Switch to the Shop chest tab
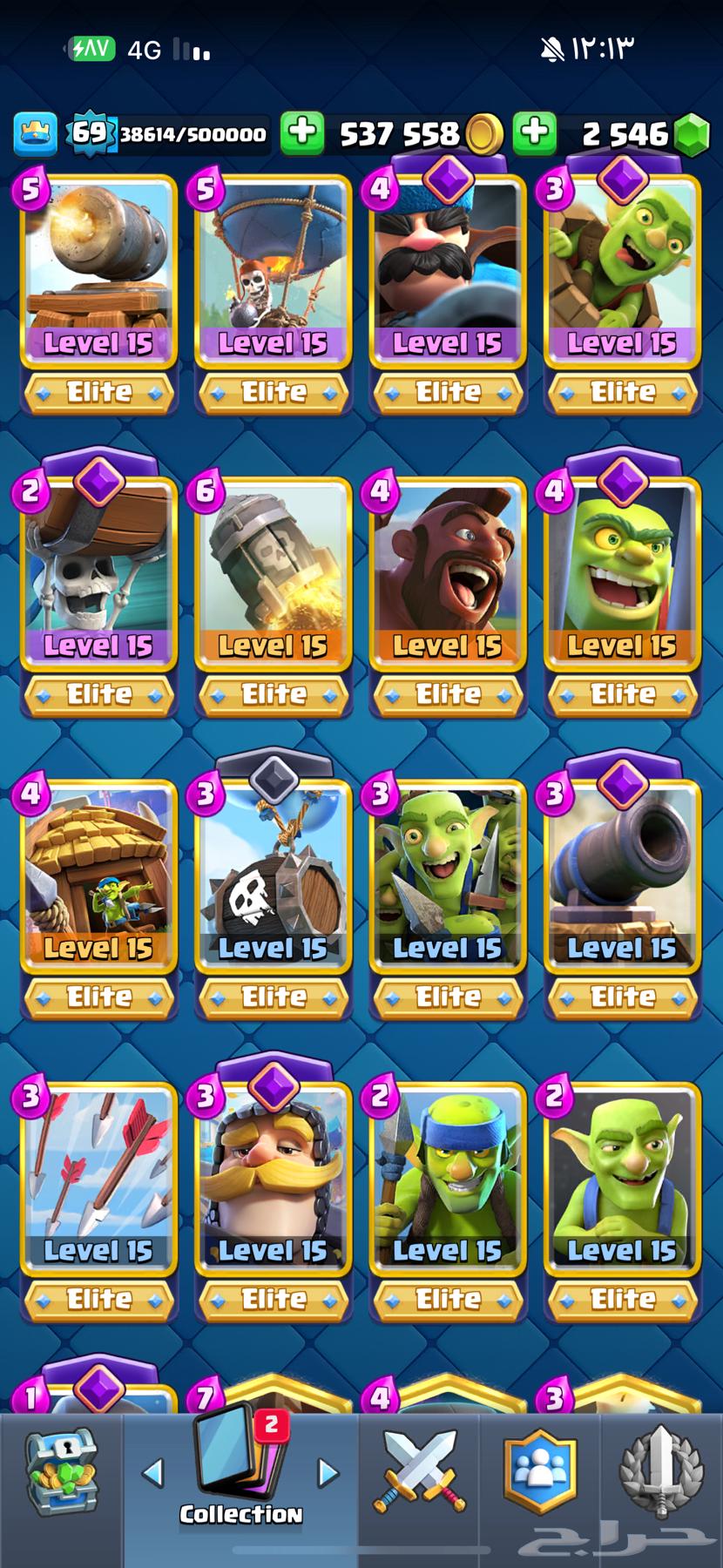Viewport: 723px width, 1568px height. pos(61,1477)
